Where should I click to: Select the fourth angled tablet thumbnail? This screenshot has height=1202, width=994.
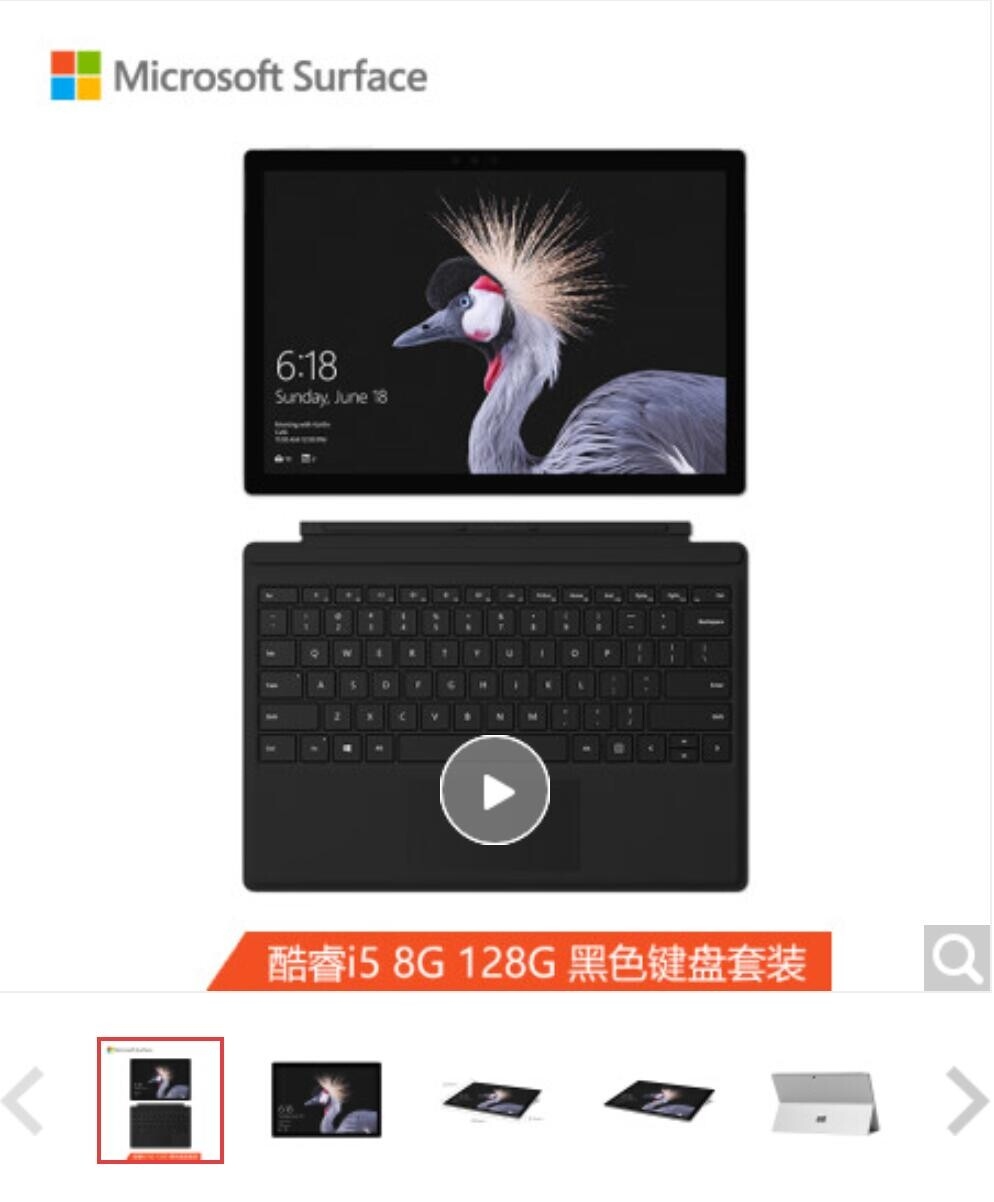(x=659, y=1099)
